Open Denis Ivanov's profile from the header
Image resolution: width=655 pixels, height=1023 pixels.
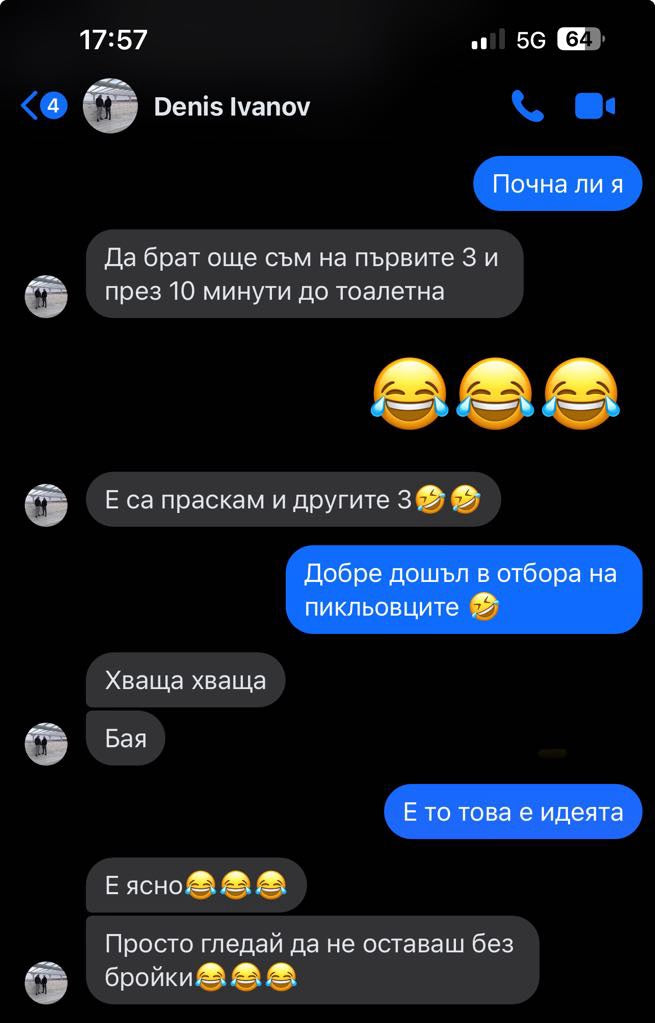231,107
